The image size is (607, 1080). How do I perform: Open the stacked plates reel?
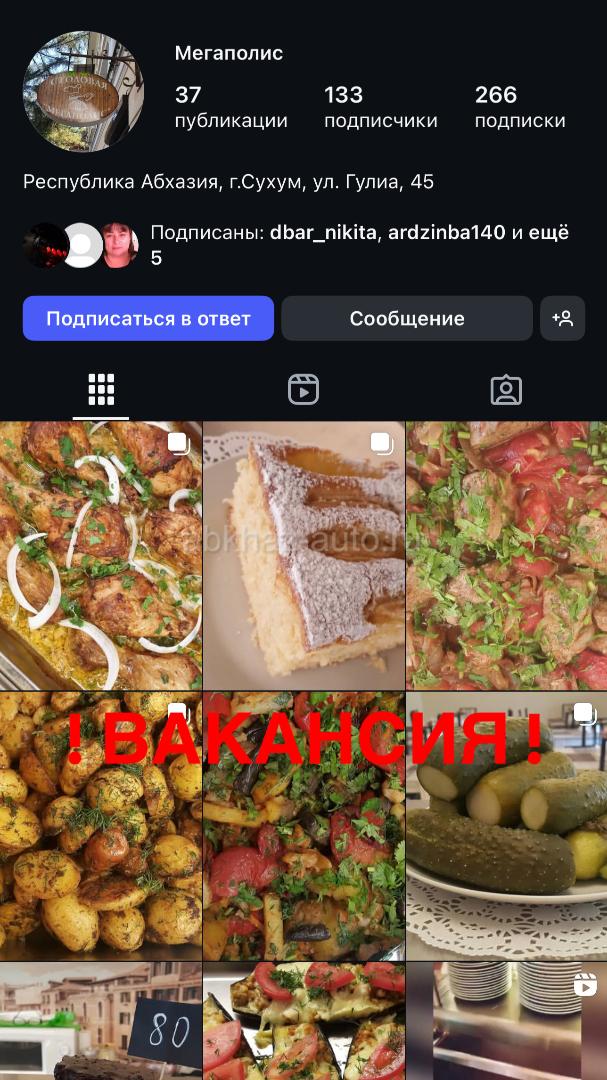coord(506,1021)
